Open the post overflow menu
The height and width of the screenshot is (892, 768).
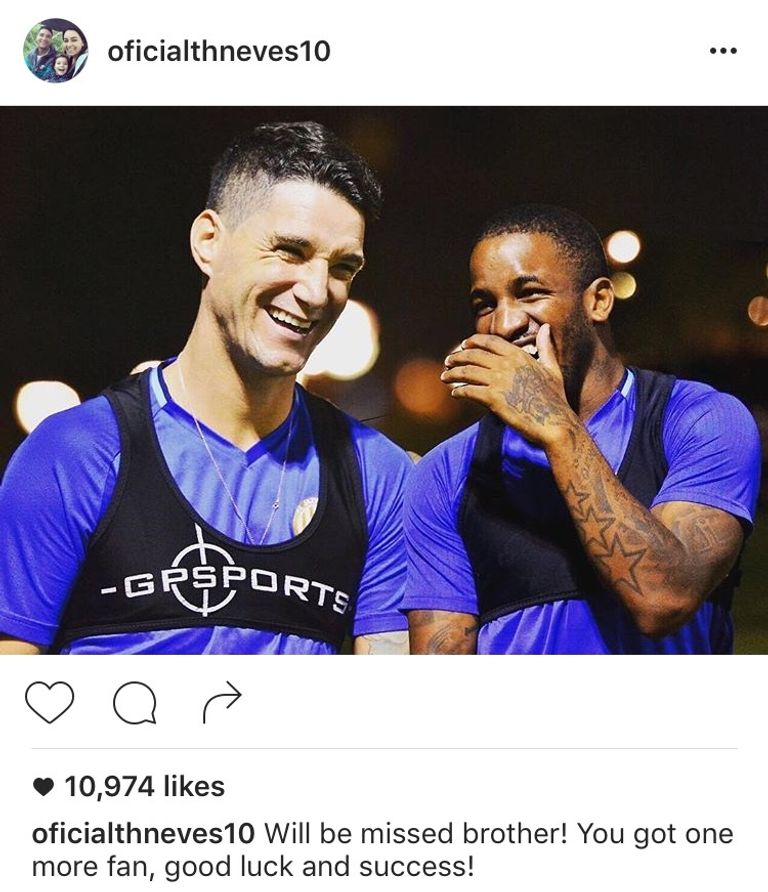[x=722, y=51]
